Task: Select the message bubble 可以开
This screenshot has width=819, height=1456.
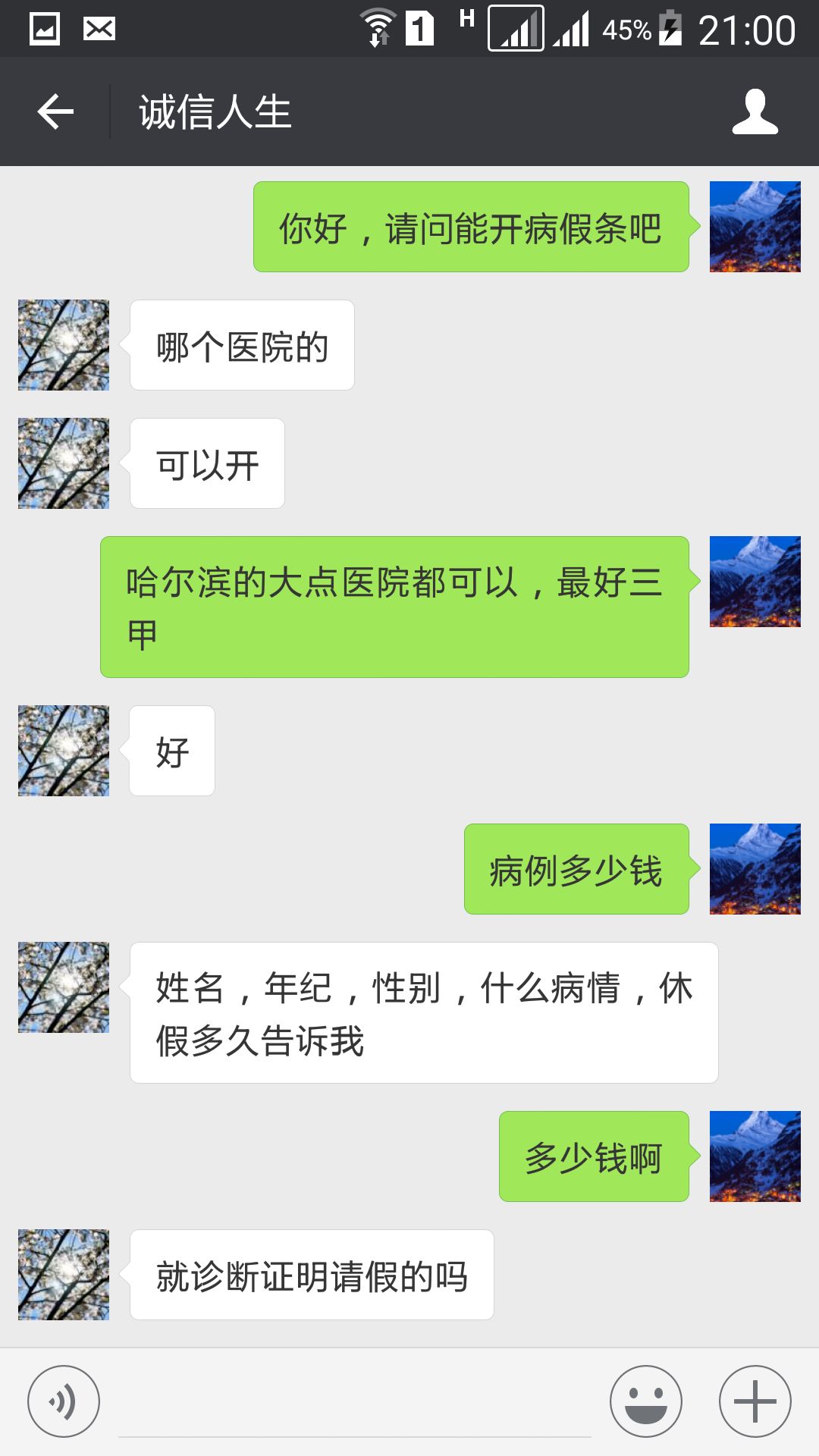Action: pyautogui.click(x=206, y=463)
